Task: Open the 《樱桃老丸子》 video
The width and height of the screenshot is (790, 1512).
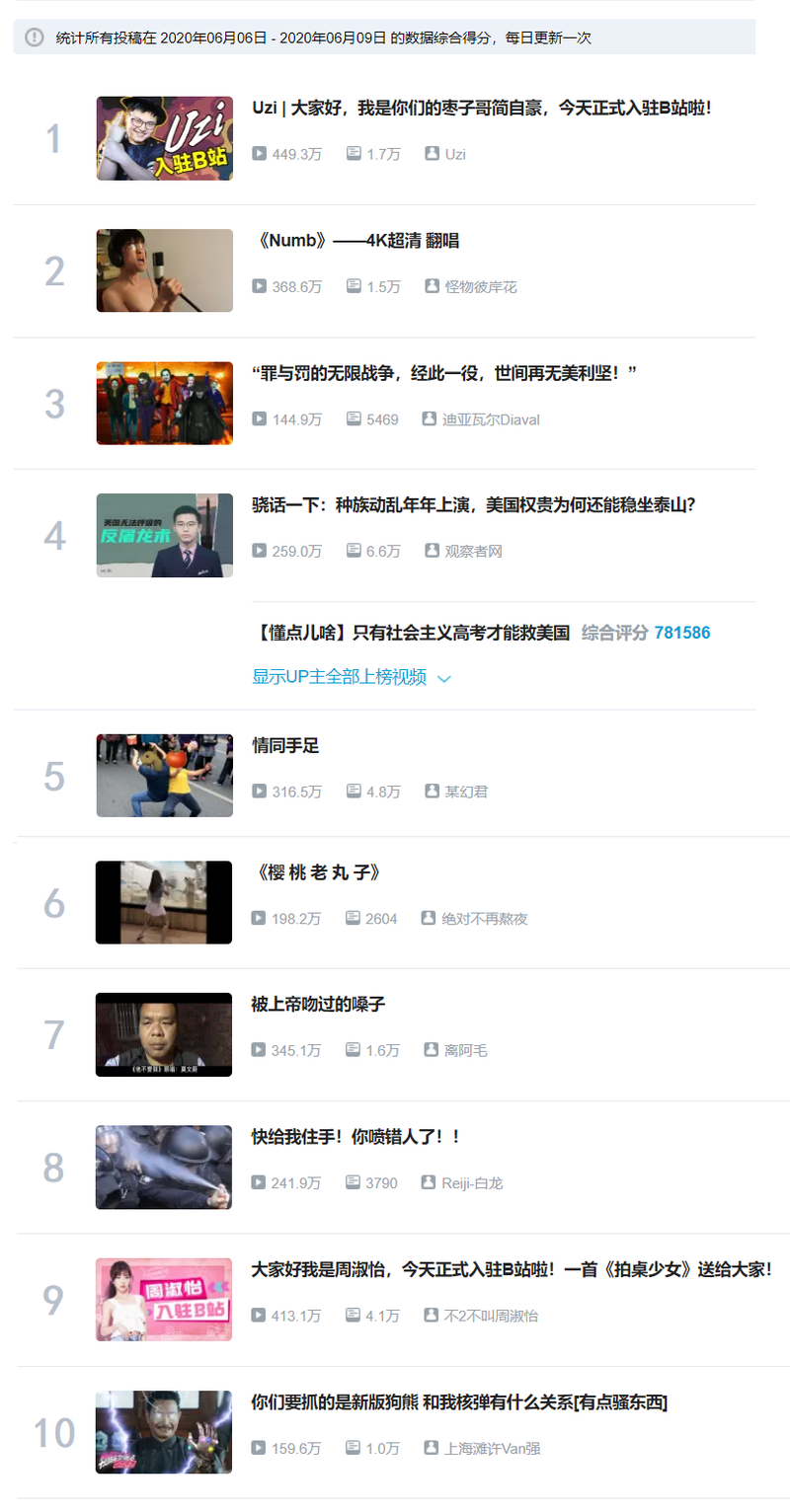Action: coord(316,873)
